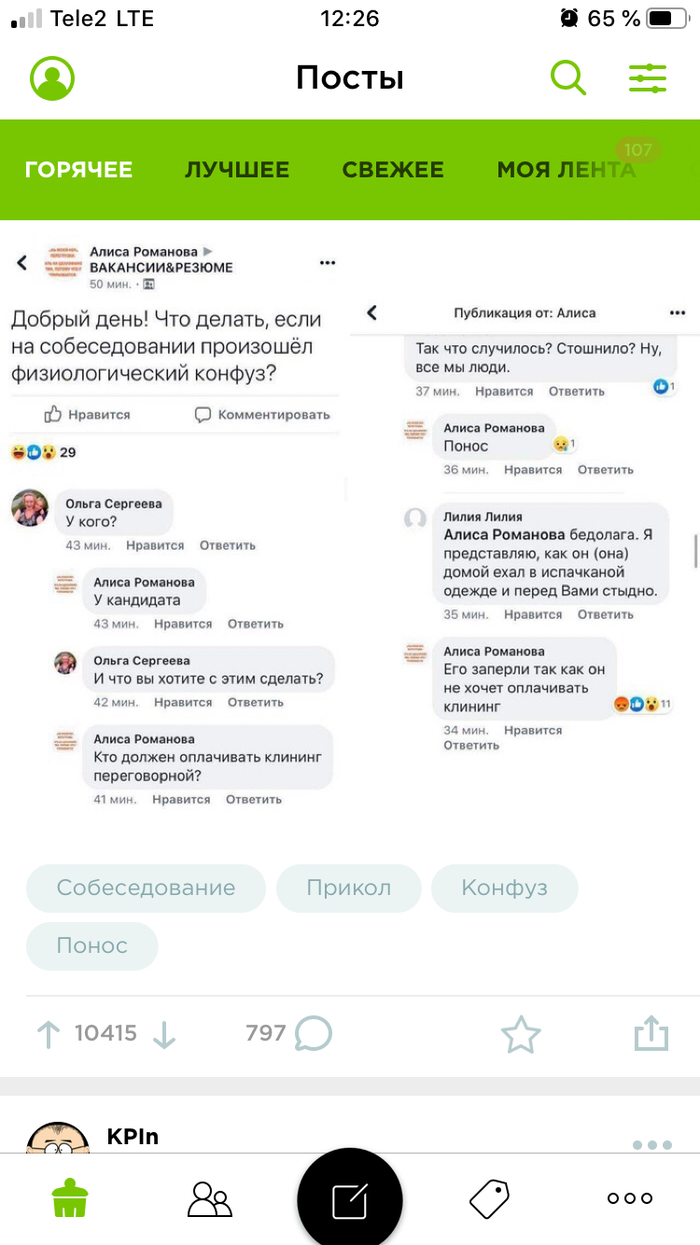Select the Понос tag

tap(92, 946)
